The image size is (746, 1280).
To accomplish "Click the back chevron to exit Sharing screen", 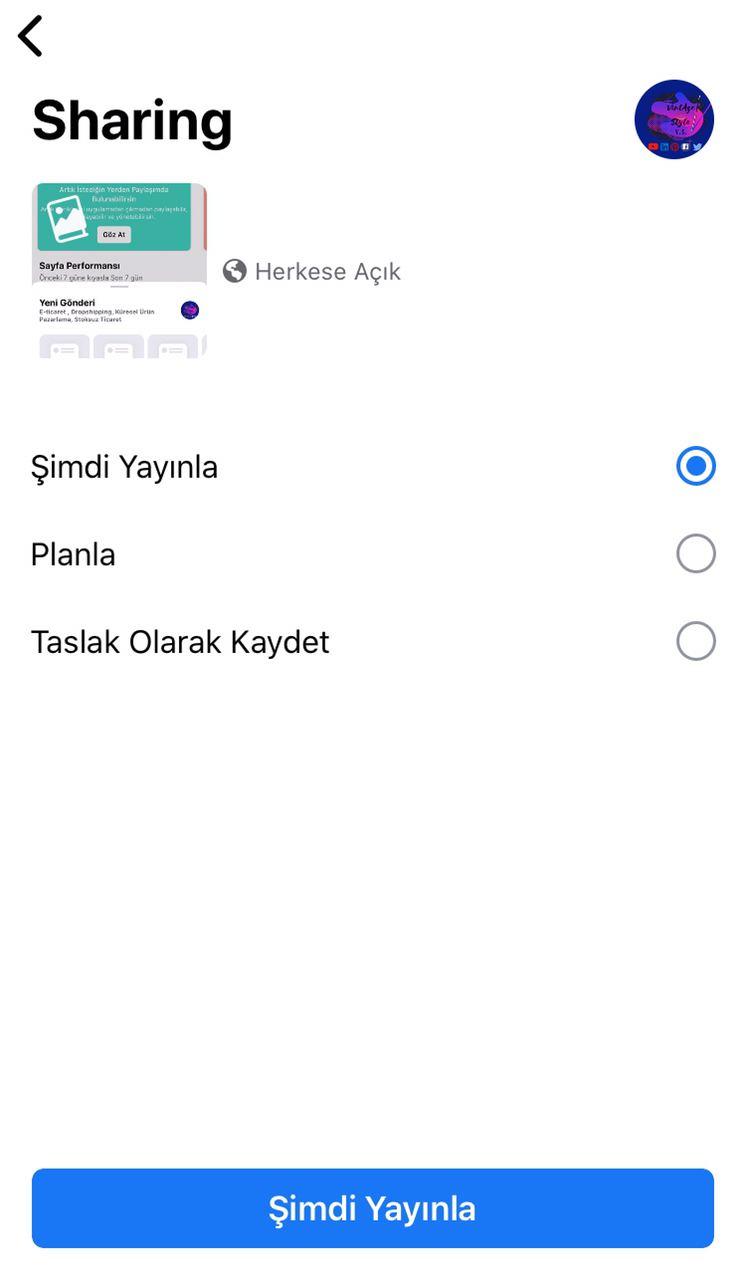I will pyautogui.click(x=29, y=35).
